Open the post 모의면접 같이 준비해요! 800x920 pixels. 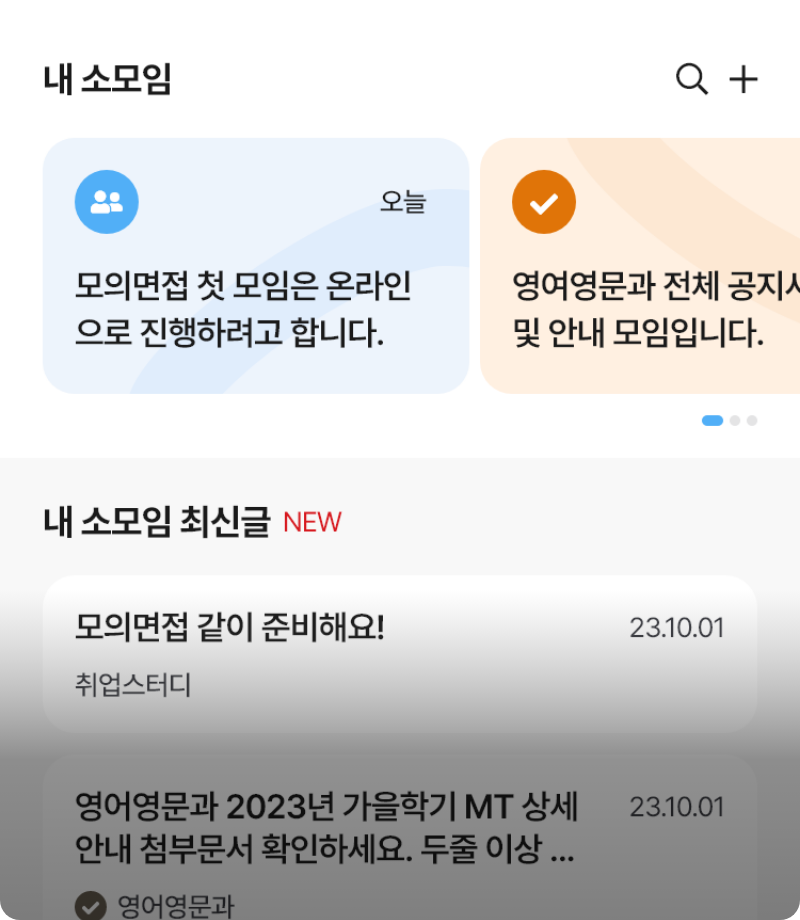[400, 655]
